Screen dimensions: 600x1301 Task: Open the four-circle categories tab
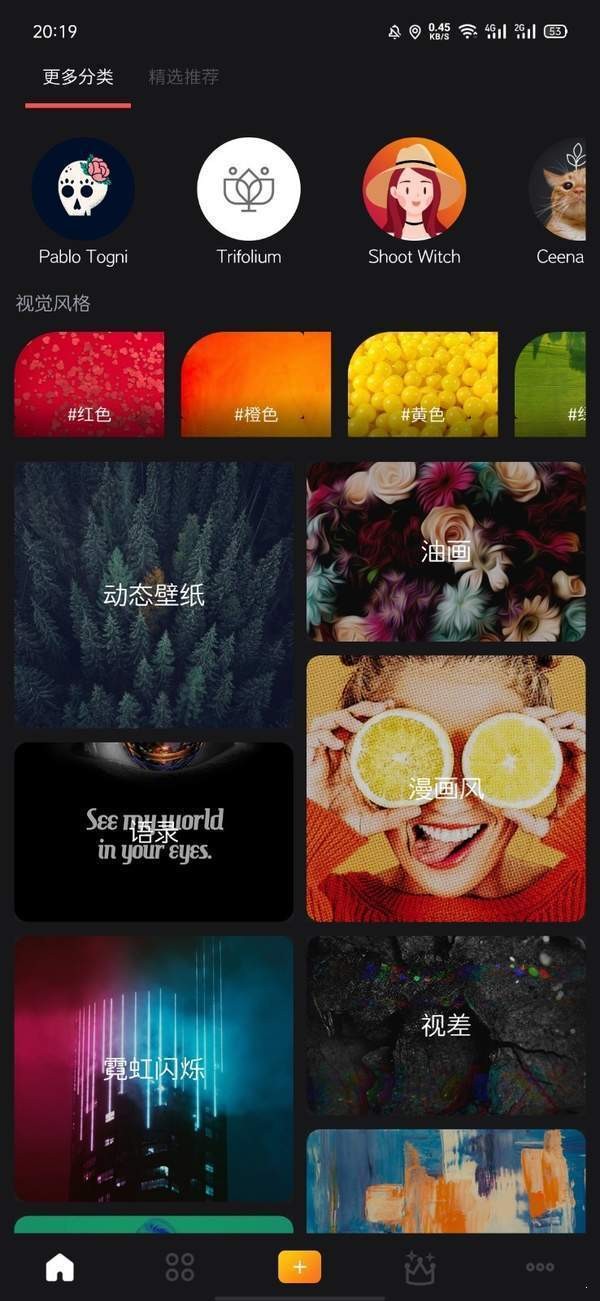pyautogui.click(x=180, y=1267)
